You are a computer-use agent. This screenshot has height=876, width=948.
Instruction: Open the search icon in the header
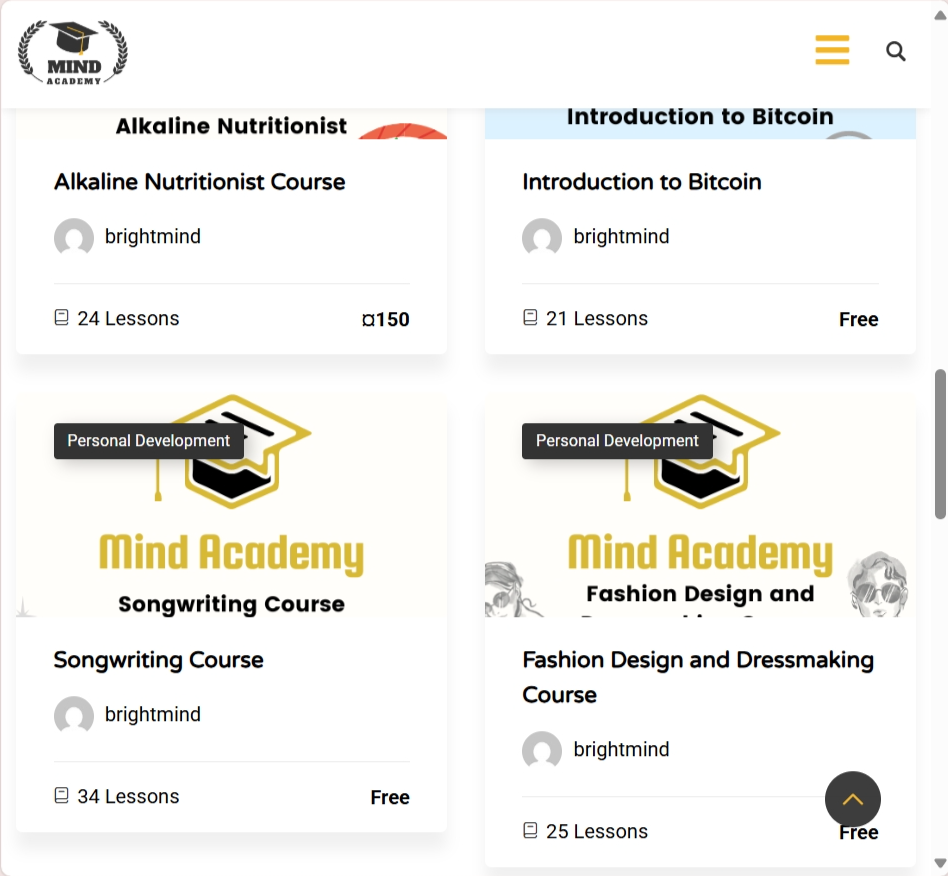[896, 51]
